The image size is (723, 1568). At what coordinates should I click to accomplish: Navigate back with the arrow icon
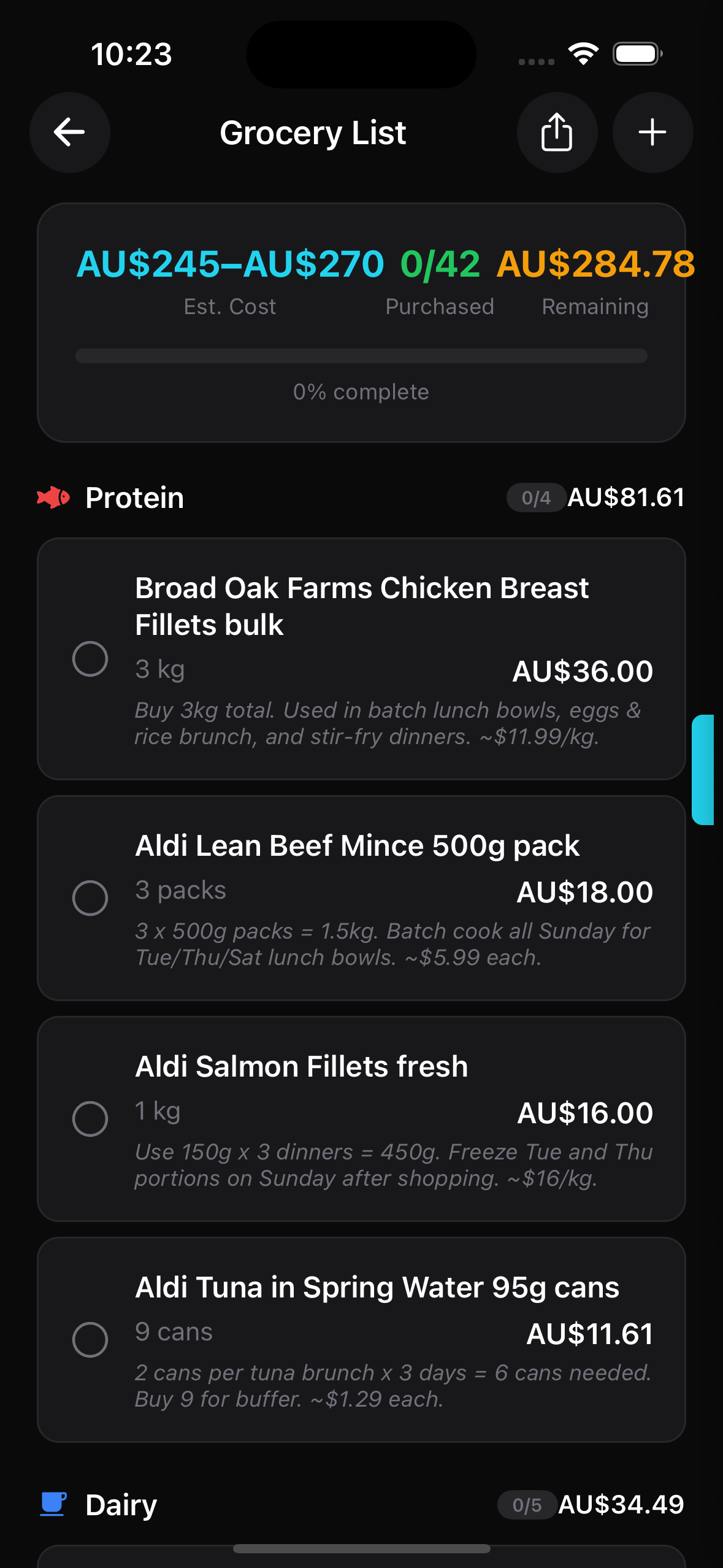point(69,133)
